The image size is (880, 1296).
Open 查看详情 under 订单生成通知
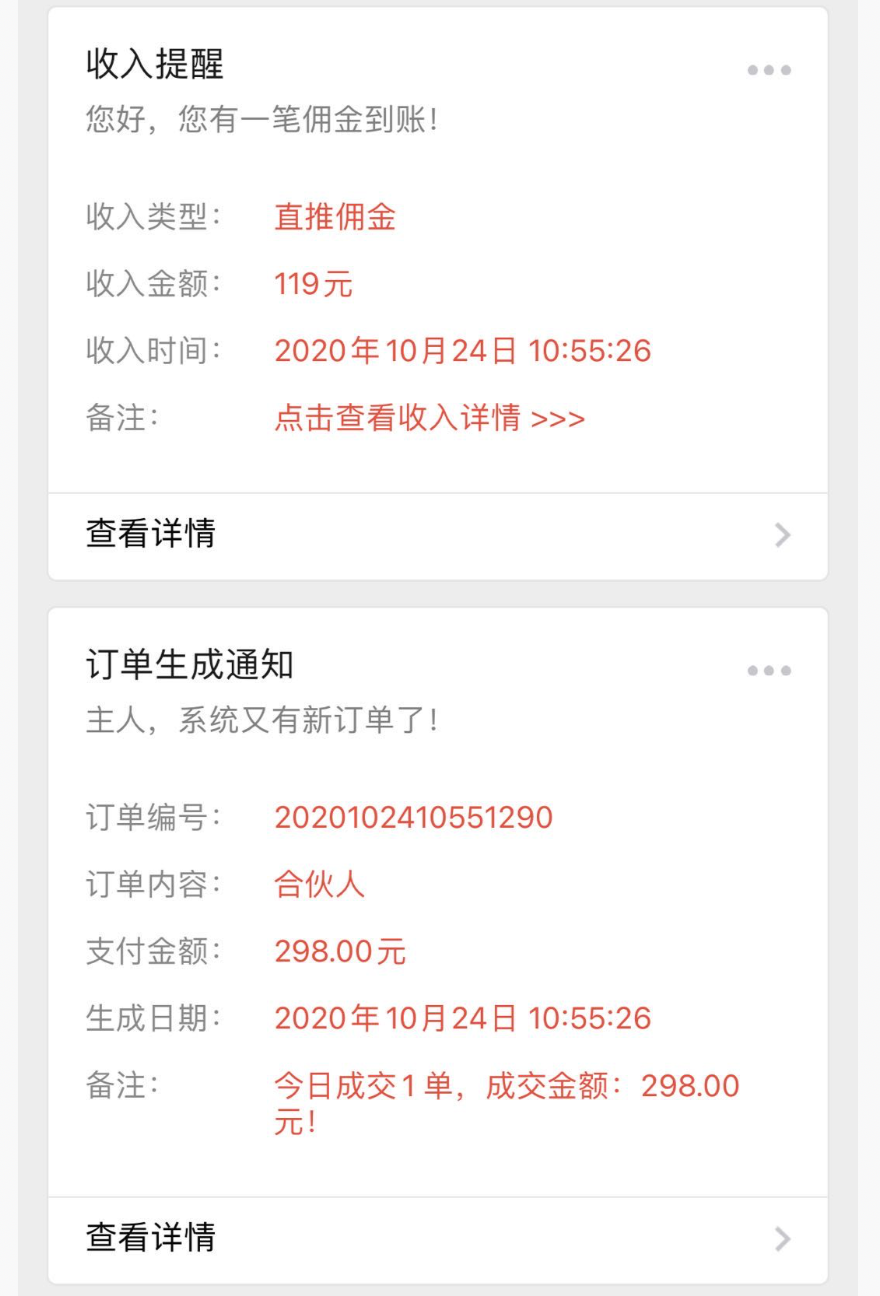pyautogui.click(x=437, y=1239)
